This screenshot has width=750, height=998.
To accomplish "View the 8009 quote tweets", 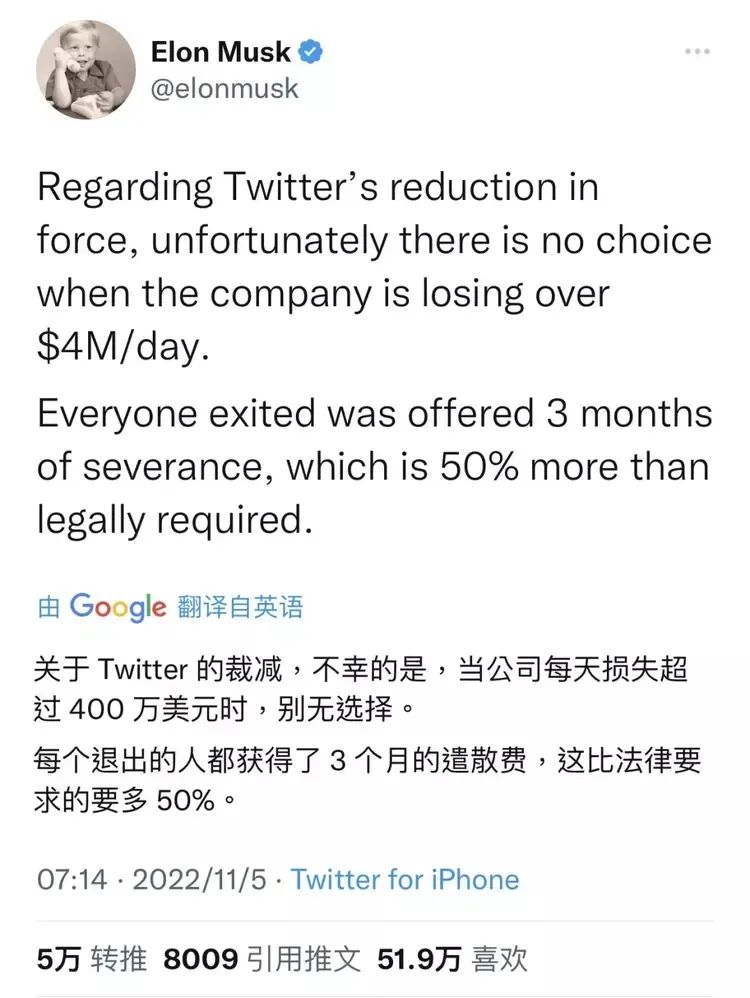I will [x=262, y=960].
